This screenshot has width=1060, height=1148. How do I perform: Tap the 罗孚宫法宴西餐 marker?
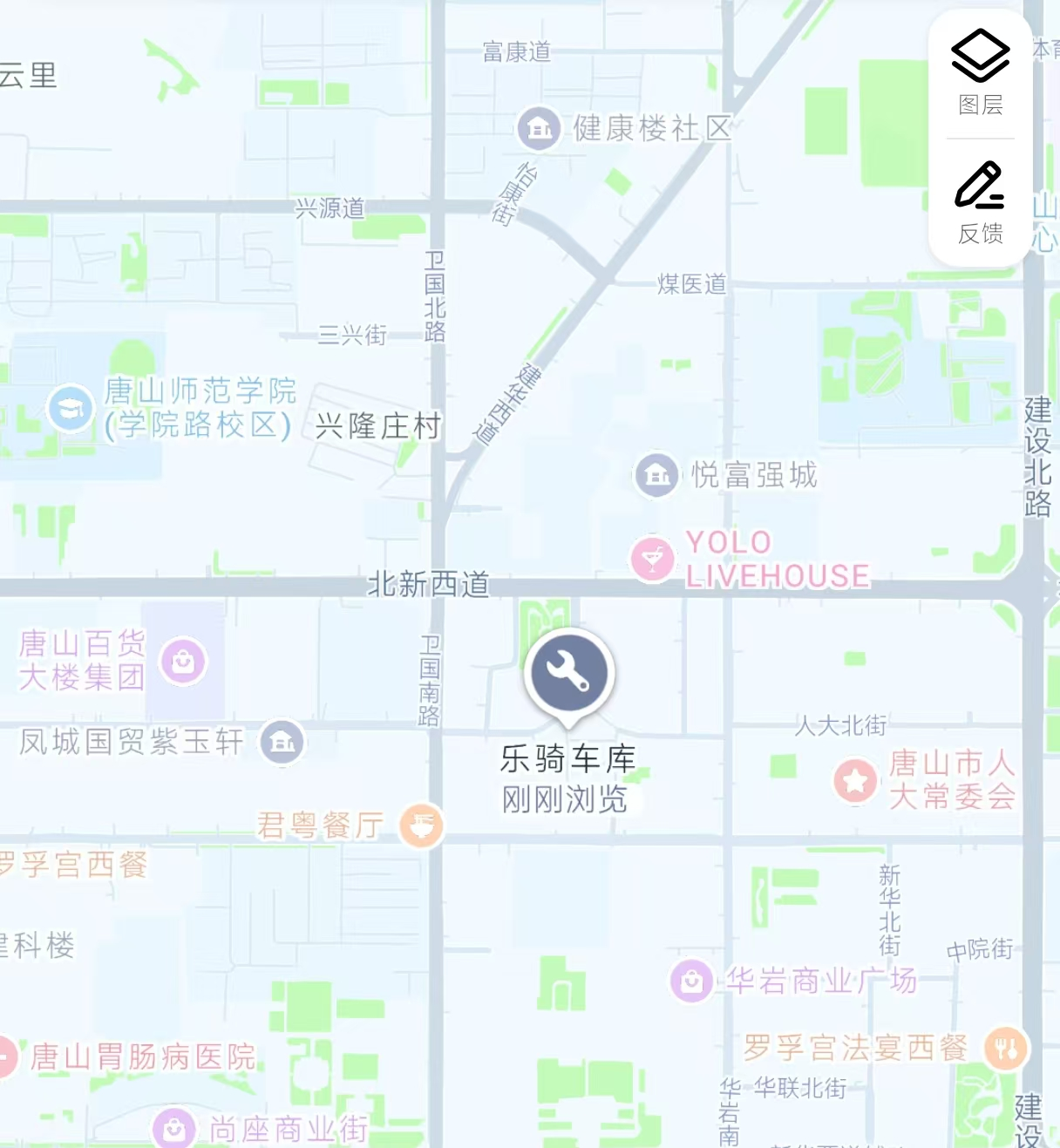click(1006, 1048)
